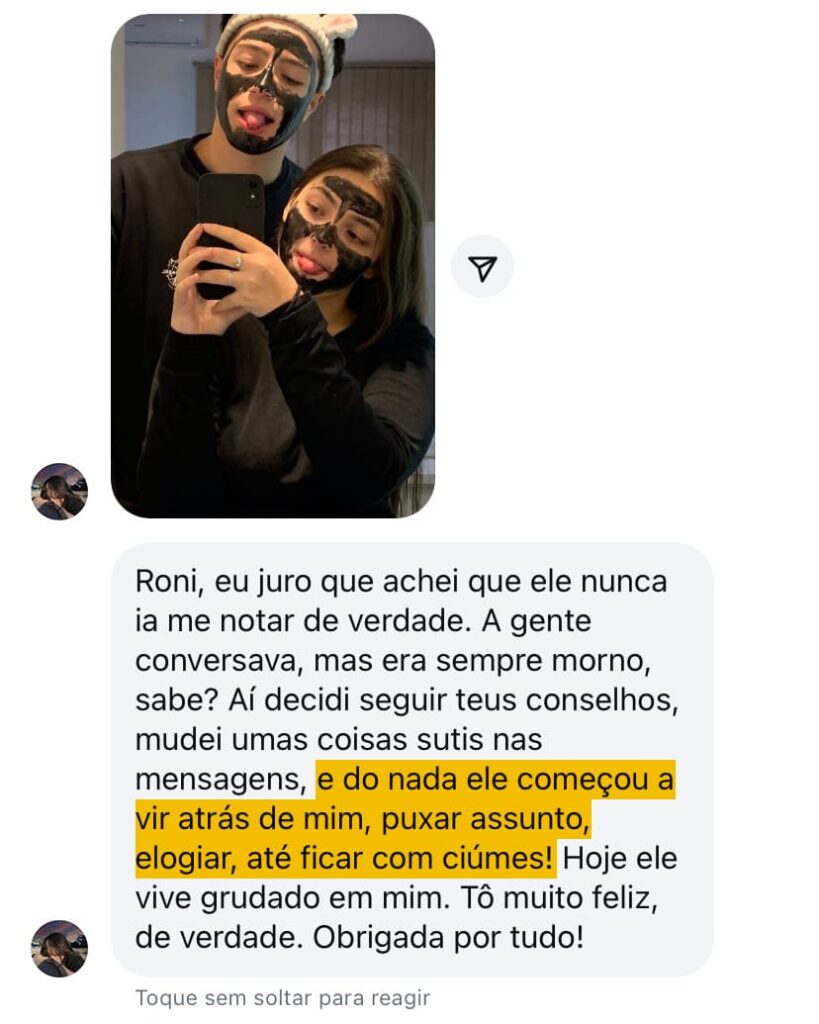
Task: Open sender's avatar beside the text message
Action: click(59, 948)
